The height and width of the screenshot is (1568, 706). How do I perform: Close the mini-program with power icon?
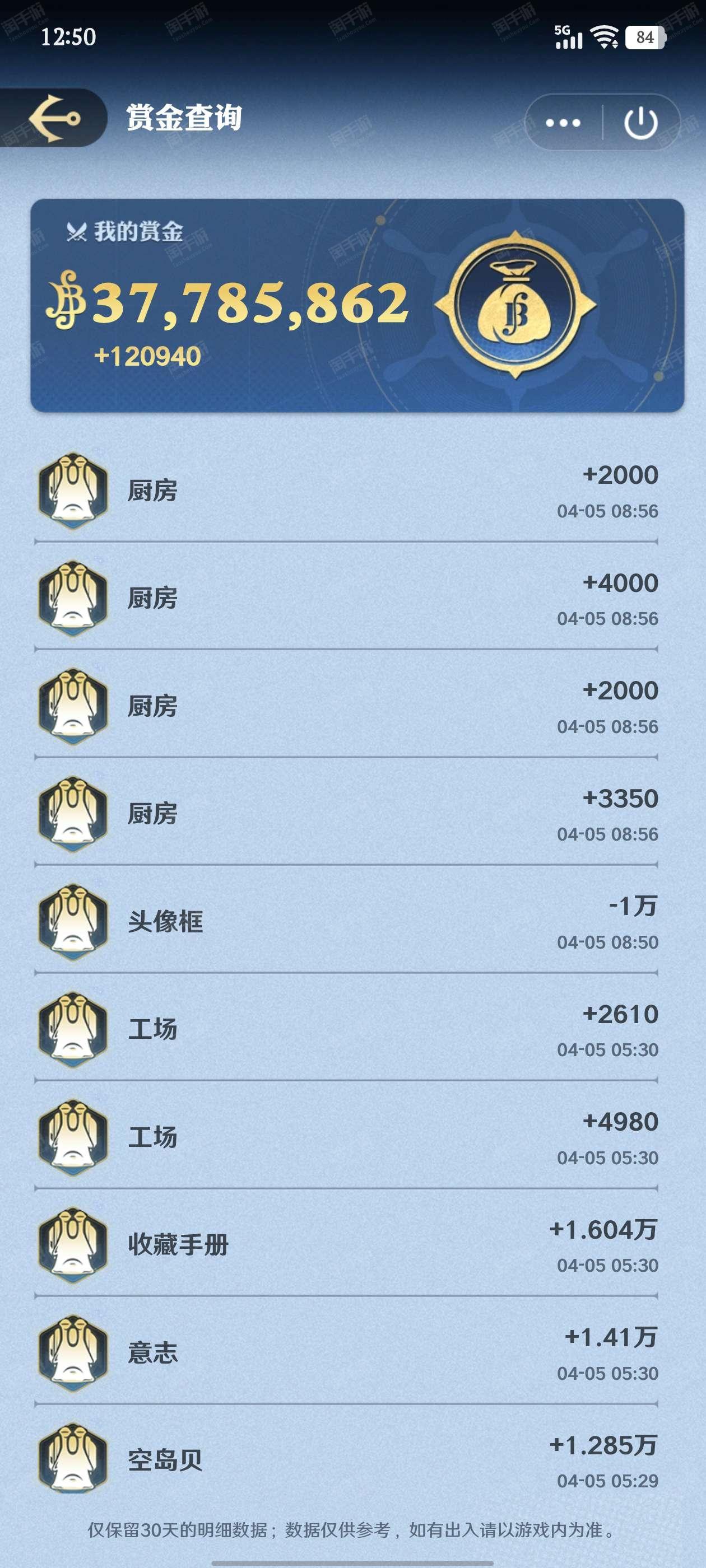point(641,123)
